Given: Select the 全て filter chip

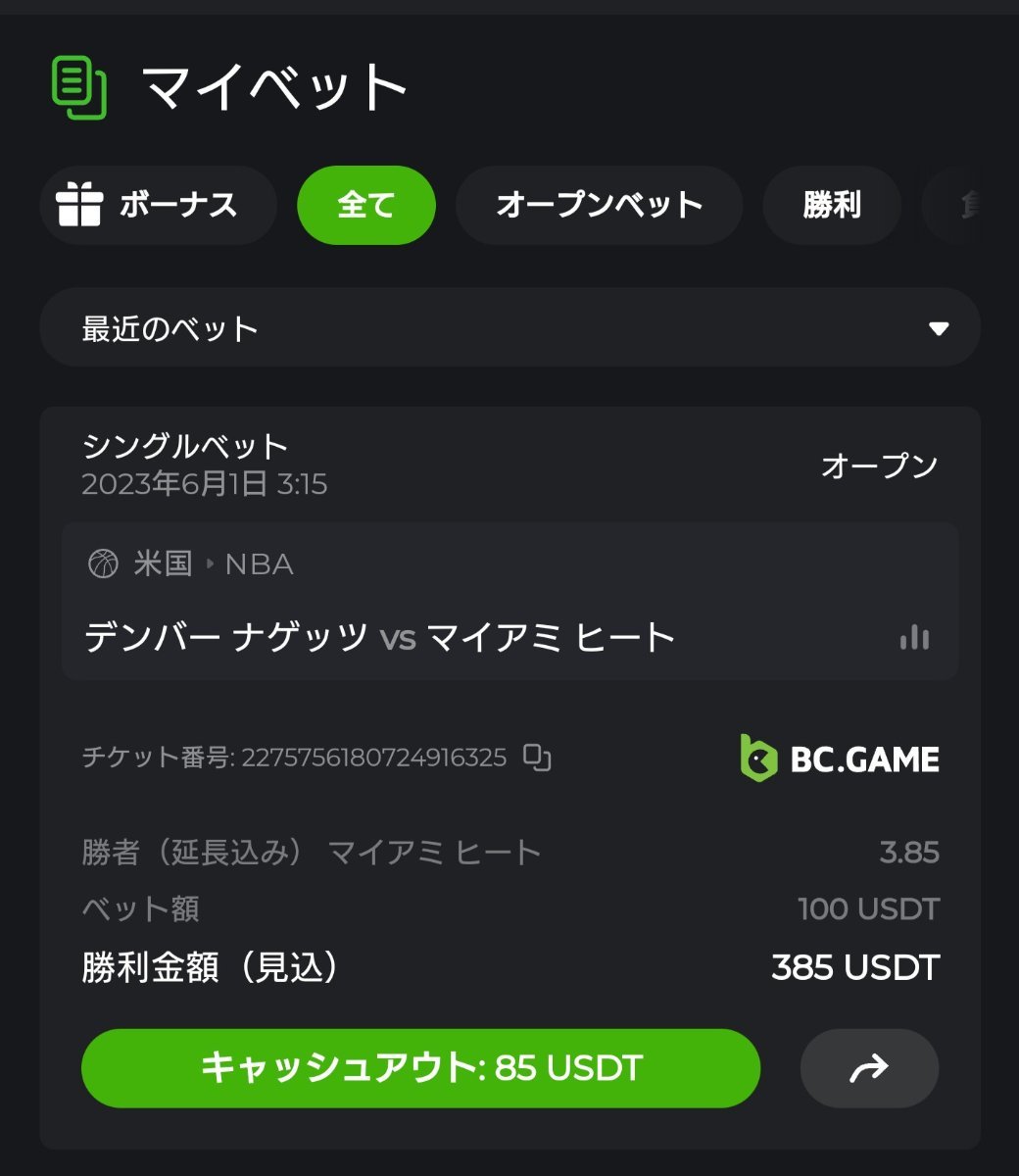Looking at the screenshot, I should (x=365, y=205).
